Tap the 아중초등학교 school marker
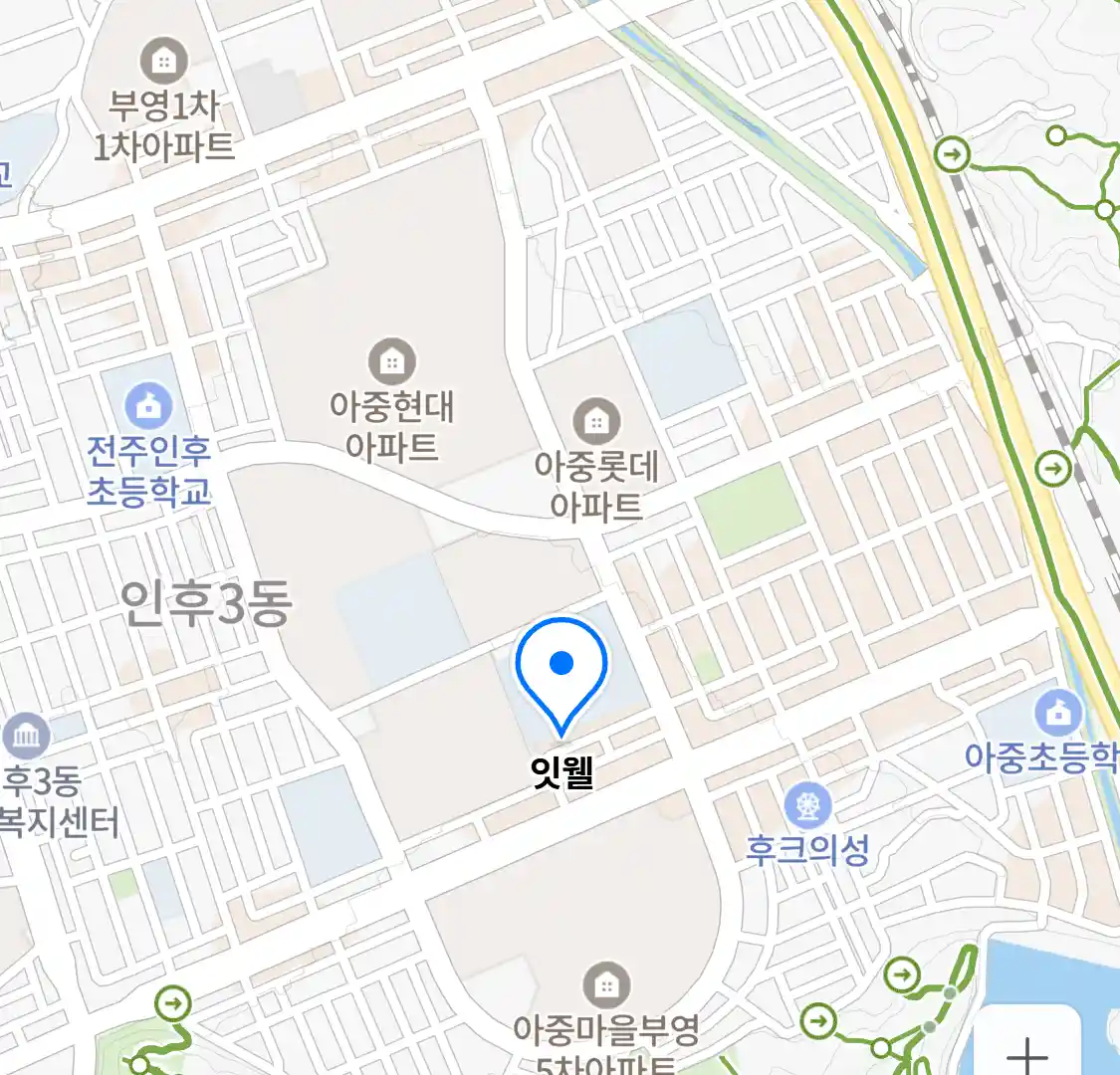 pos(1057,713)
